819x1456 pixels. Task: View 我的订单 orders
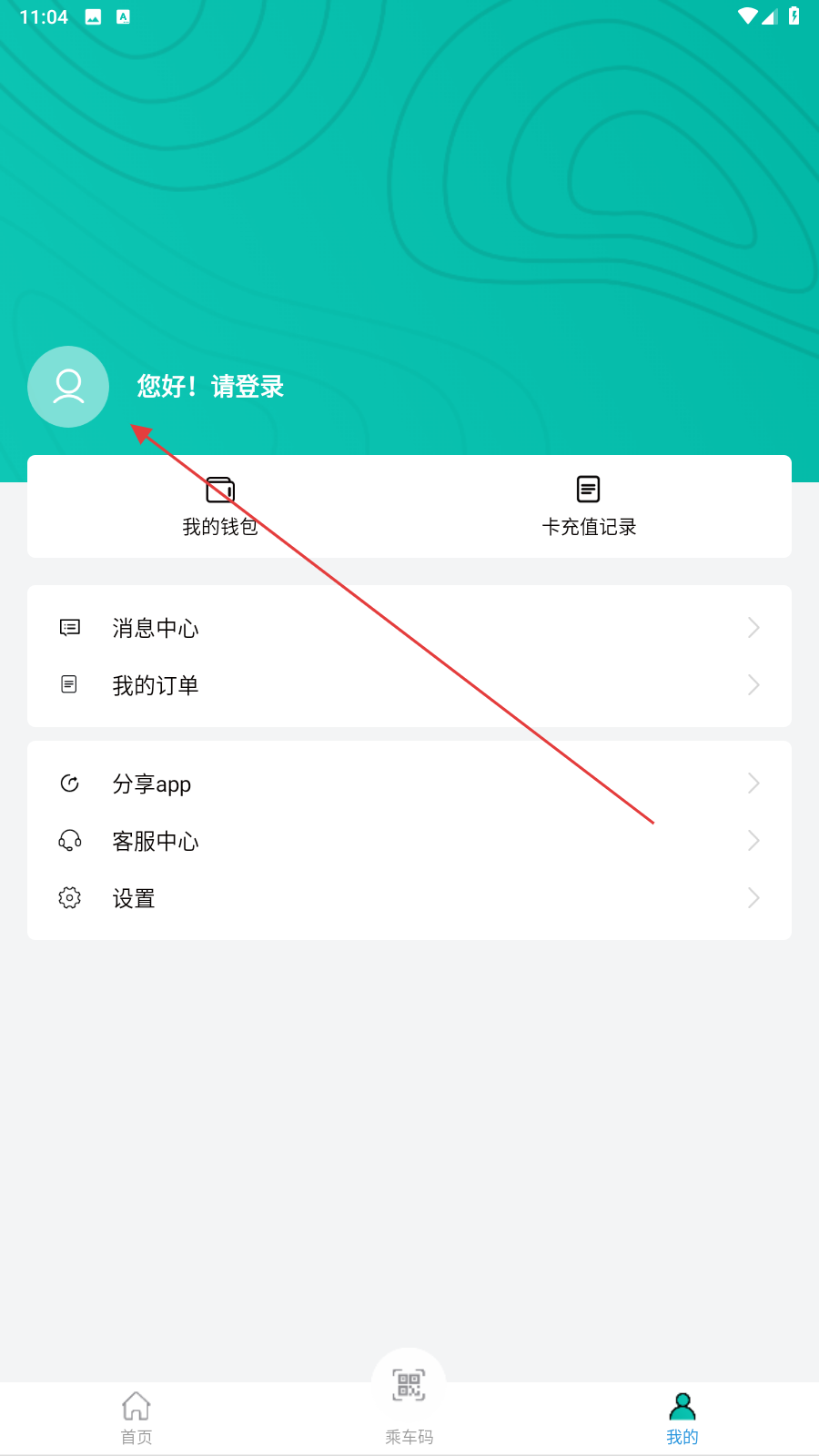[409, 685]
